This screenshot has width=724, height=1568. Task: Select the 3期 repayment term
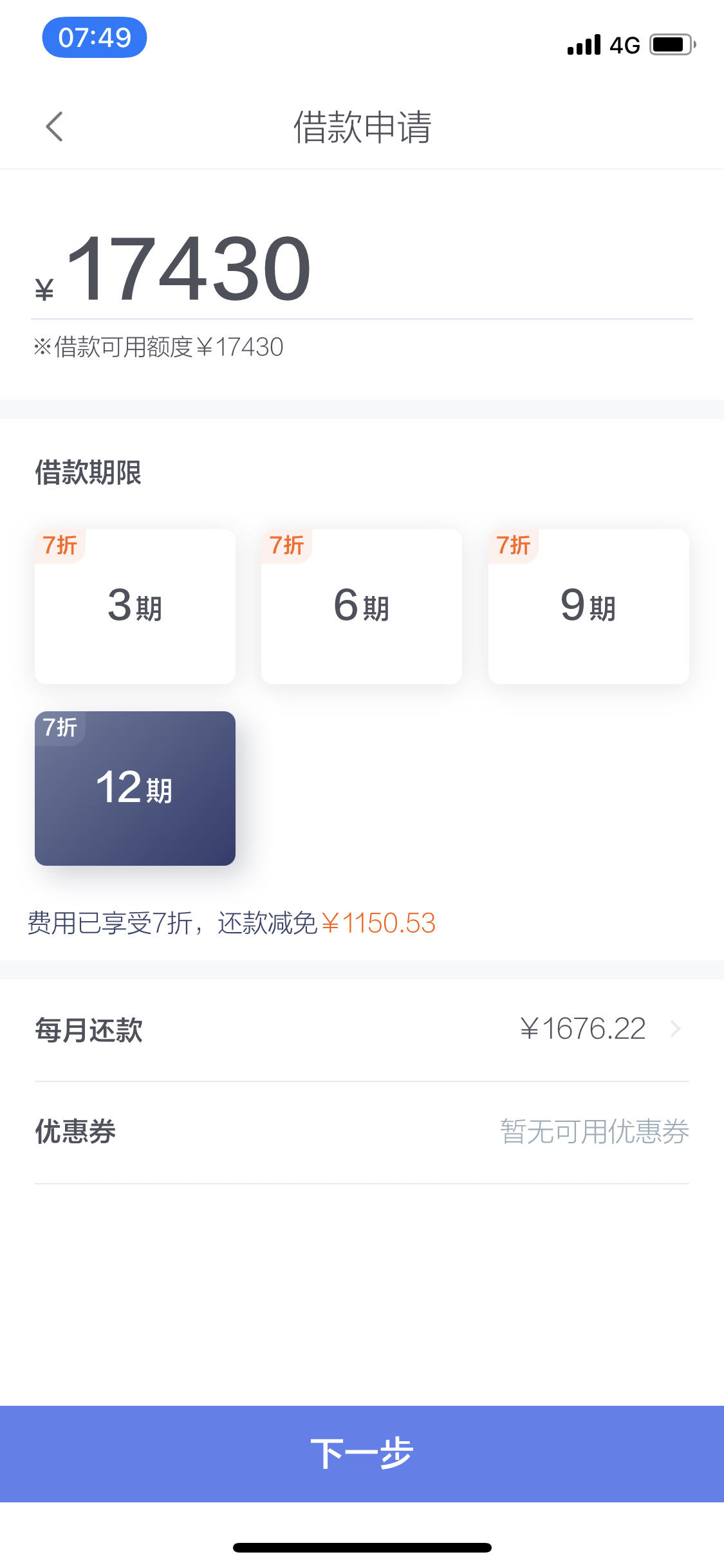(x=135, y=606)
